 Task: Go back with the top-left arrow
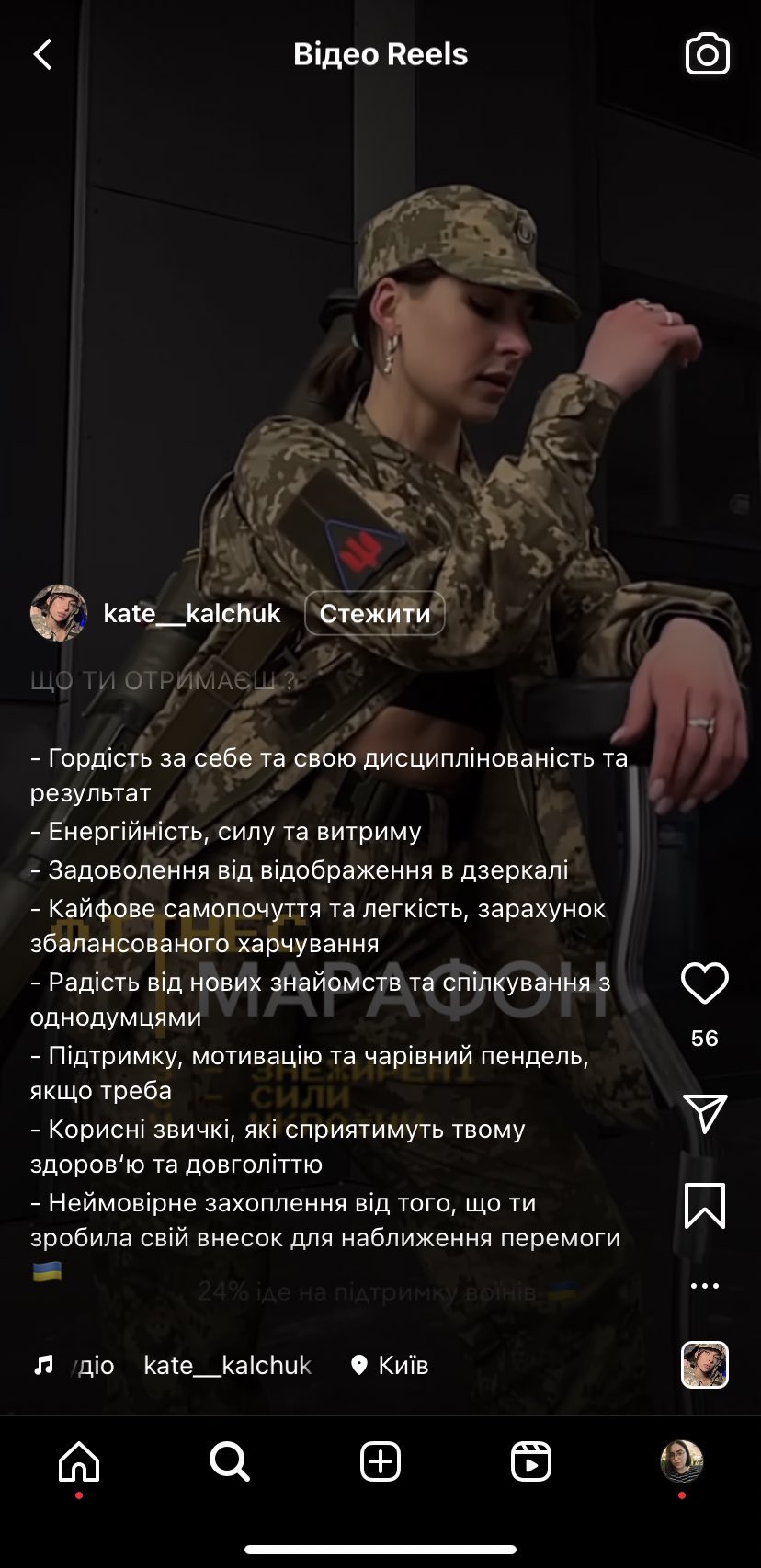pyautogui.click(x=43, y=55)
